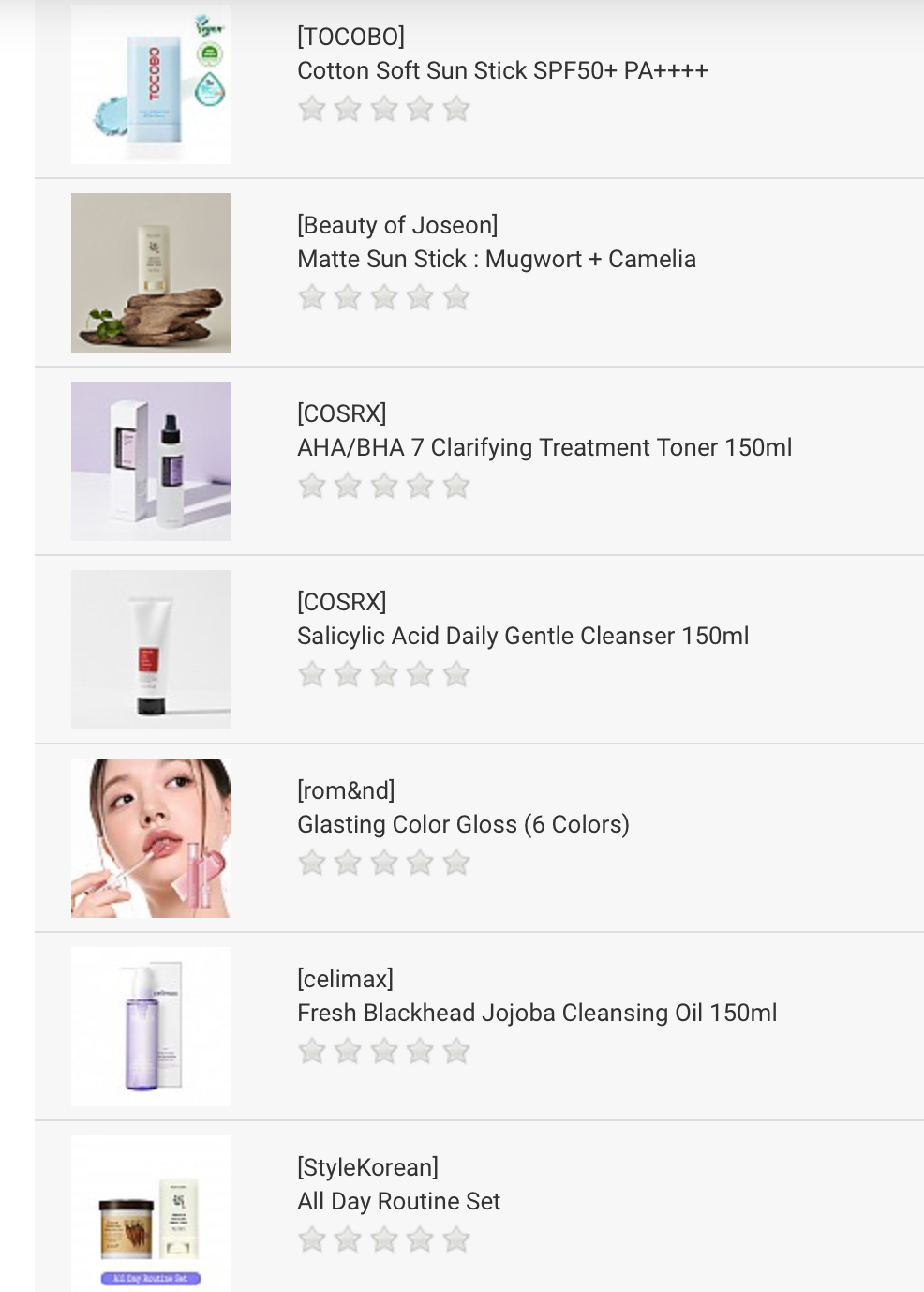View celimax Fresh Blackhead Jojoba Cleansing Oil
The width and height of the screenshot is (924, 1292).
[536, 1013]
